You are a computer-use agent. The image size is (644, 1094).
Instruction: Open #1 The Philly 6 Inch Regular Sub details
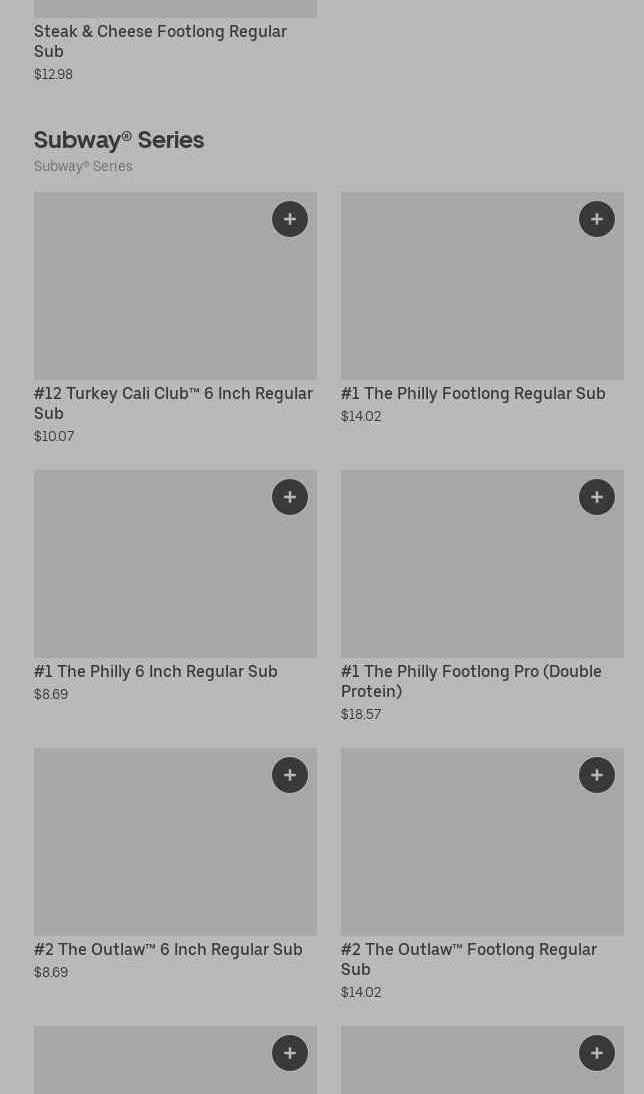point(175,586)
